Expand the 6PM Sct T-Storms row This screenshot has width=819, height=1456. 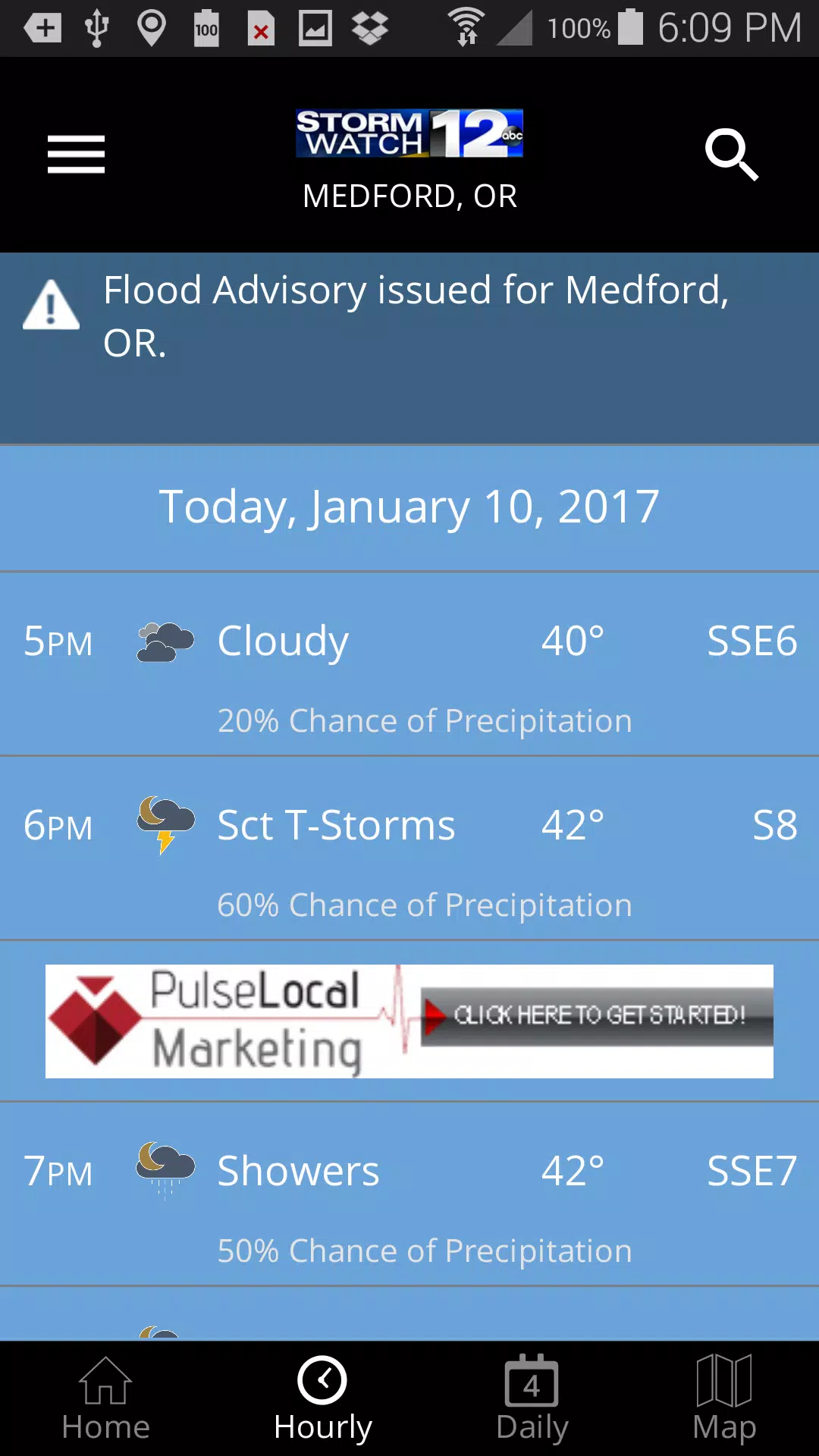point(409,849)
